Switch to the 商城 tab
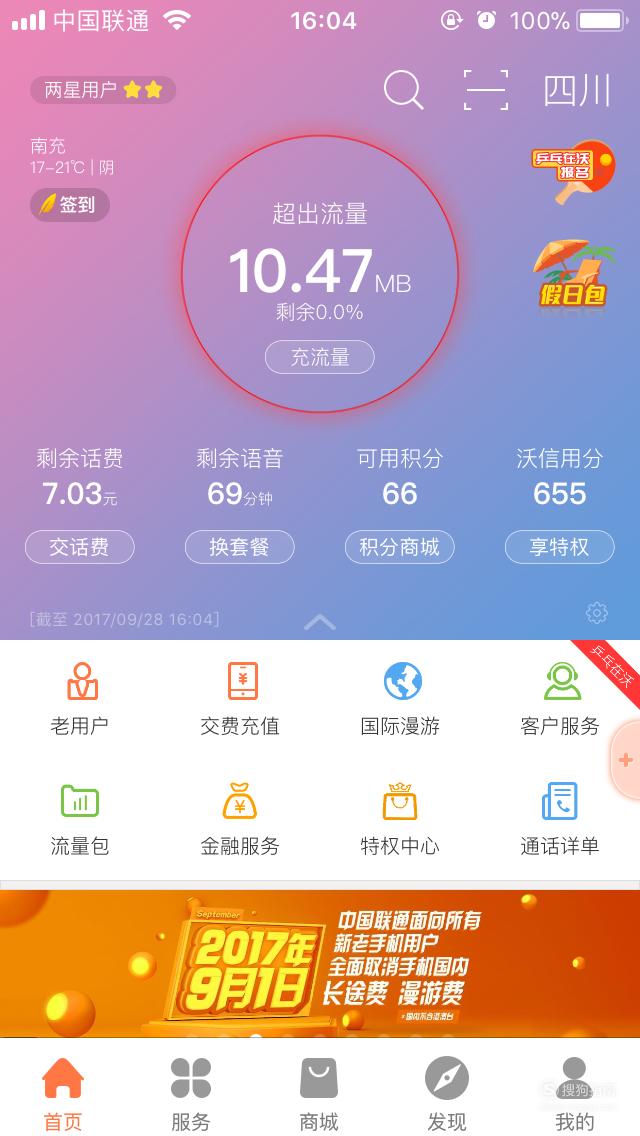The height and width of the screenshot is (1136, 640). pyautogui.click(x=319, y=1094)
